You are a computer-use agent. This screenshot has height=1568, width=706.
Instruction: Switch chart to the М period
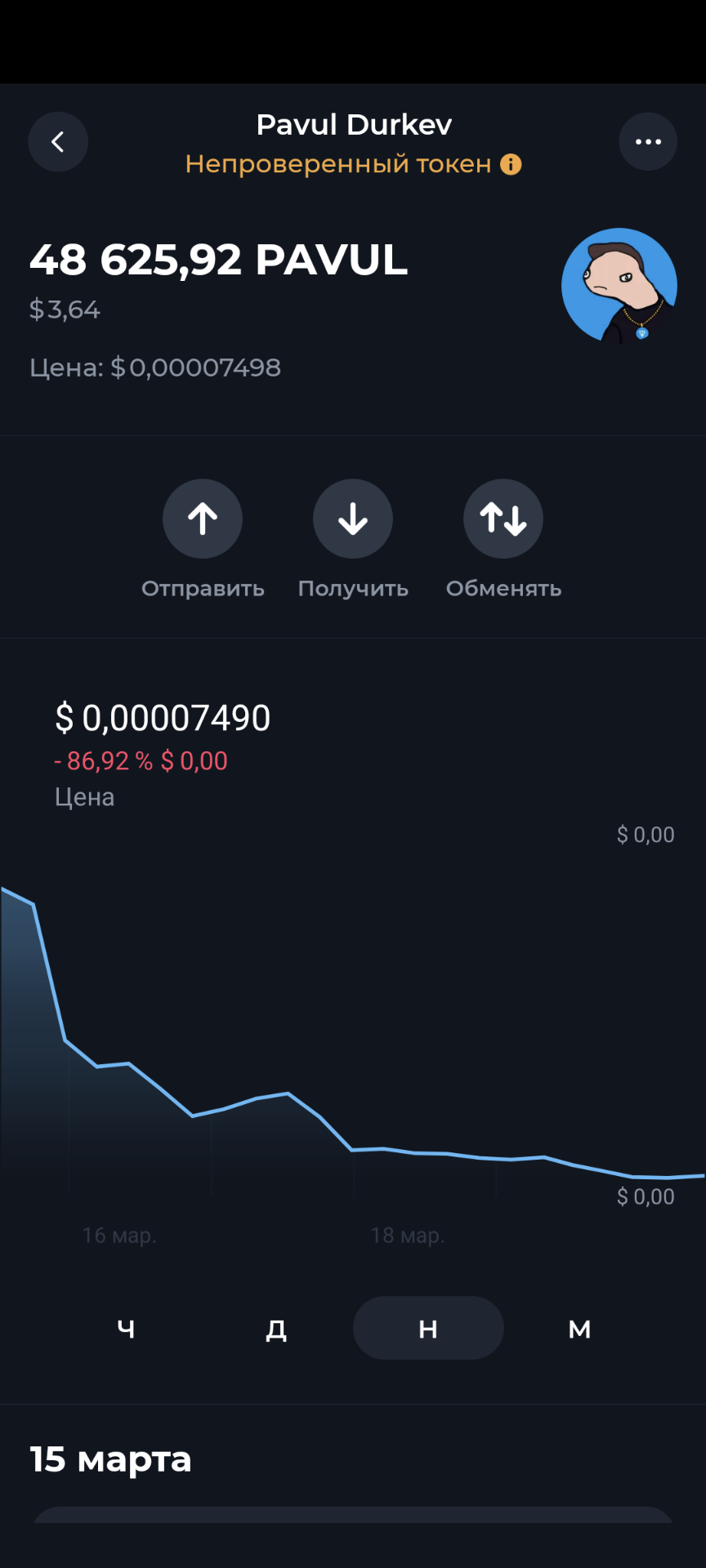(579, 1329)
